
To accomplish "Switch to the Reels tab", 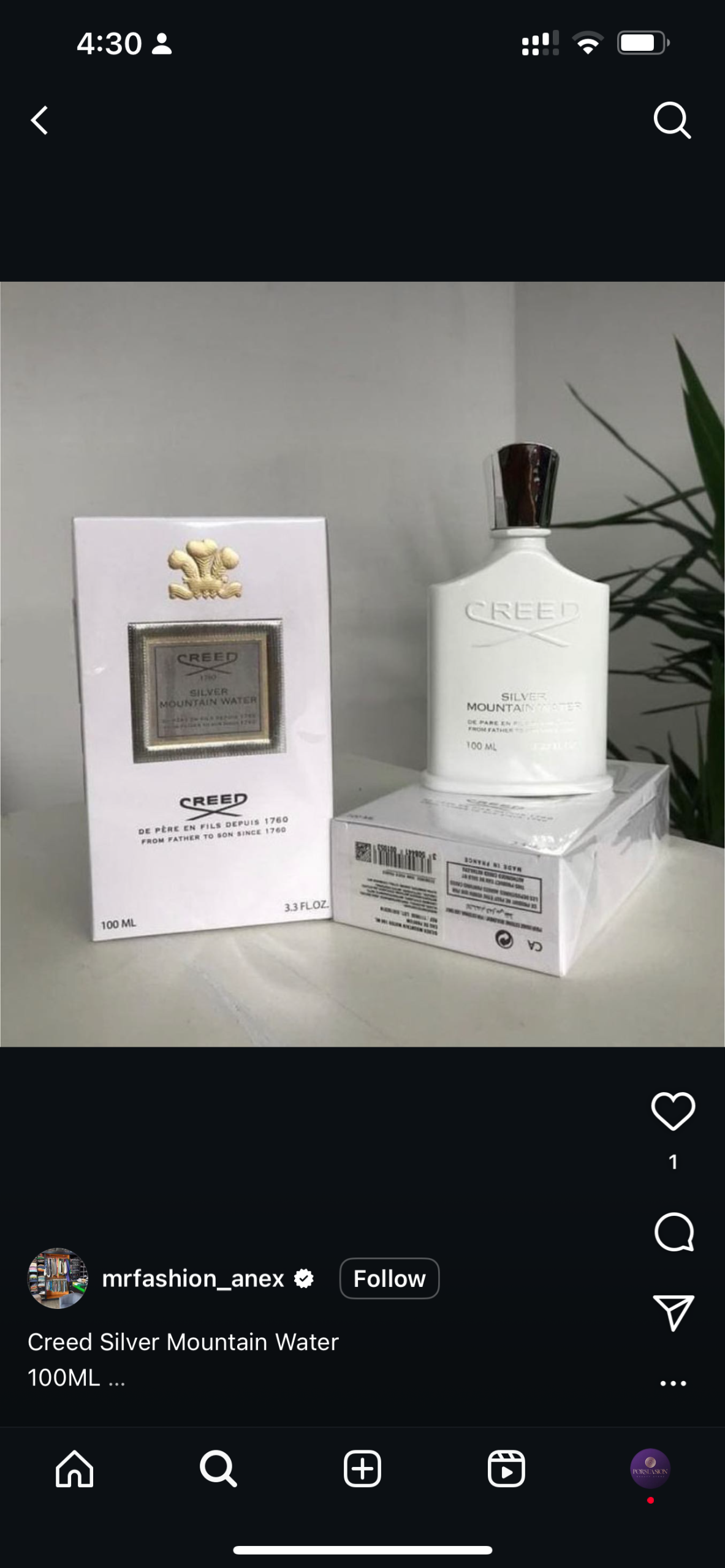I will click(506, 1468).
